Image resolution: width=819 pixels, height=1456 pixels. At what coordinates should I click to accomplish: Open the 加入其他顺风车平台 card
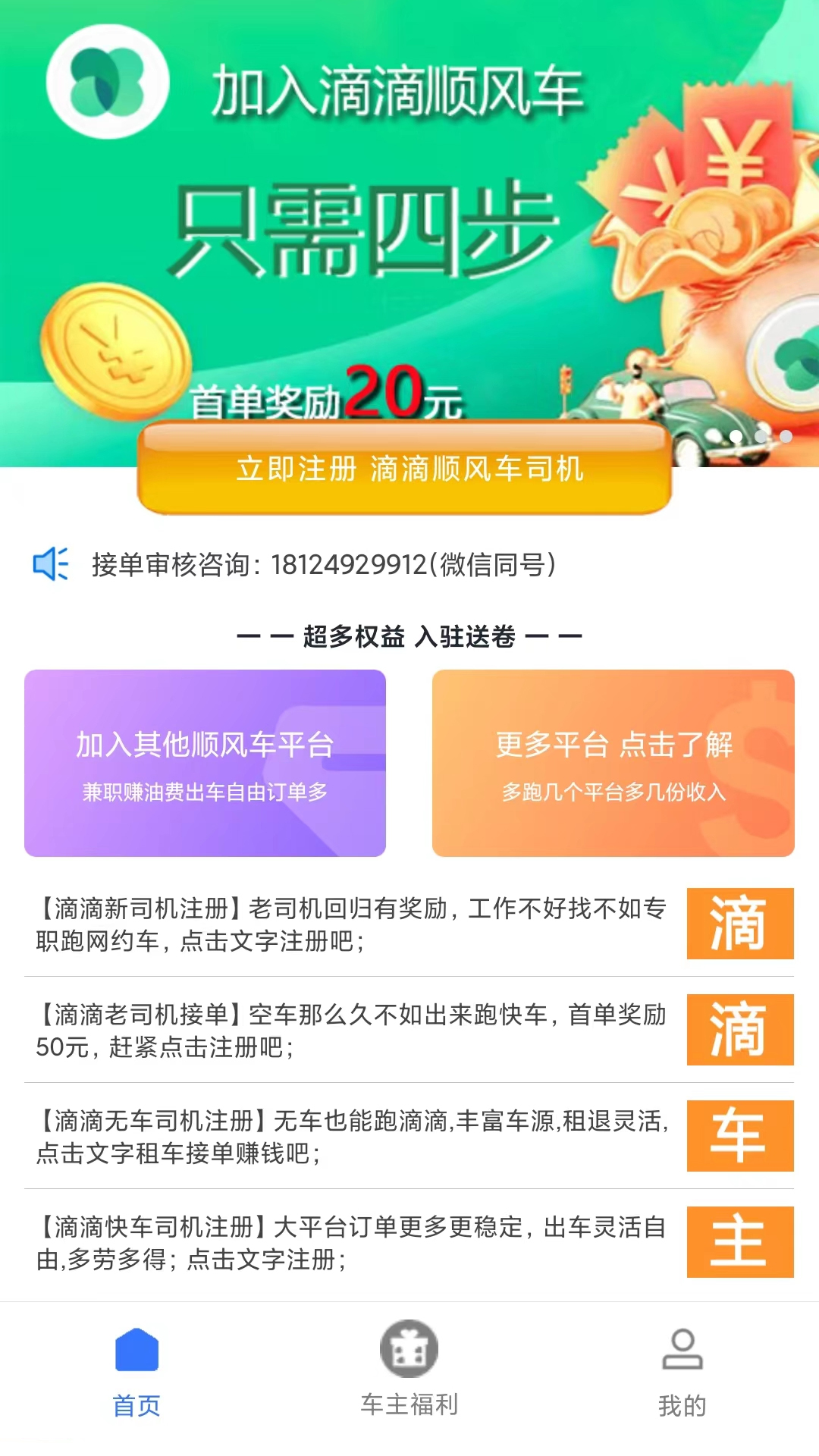coord(205,763)
